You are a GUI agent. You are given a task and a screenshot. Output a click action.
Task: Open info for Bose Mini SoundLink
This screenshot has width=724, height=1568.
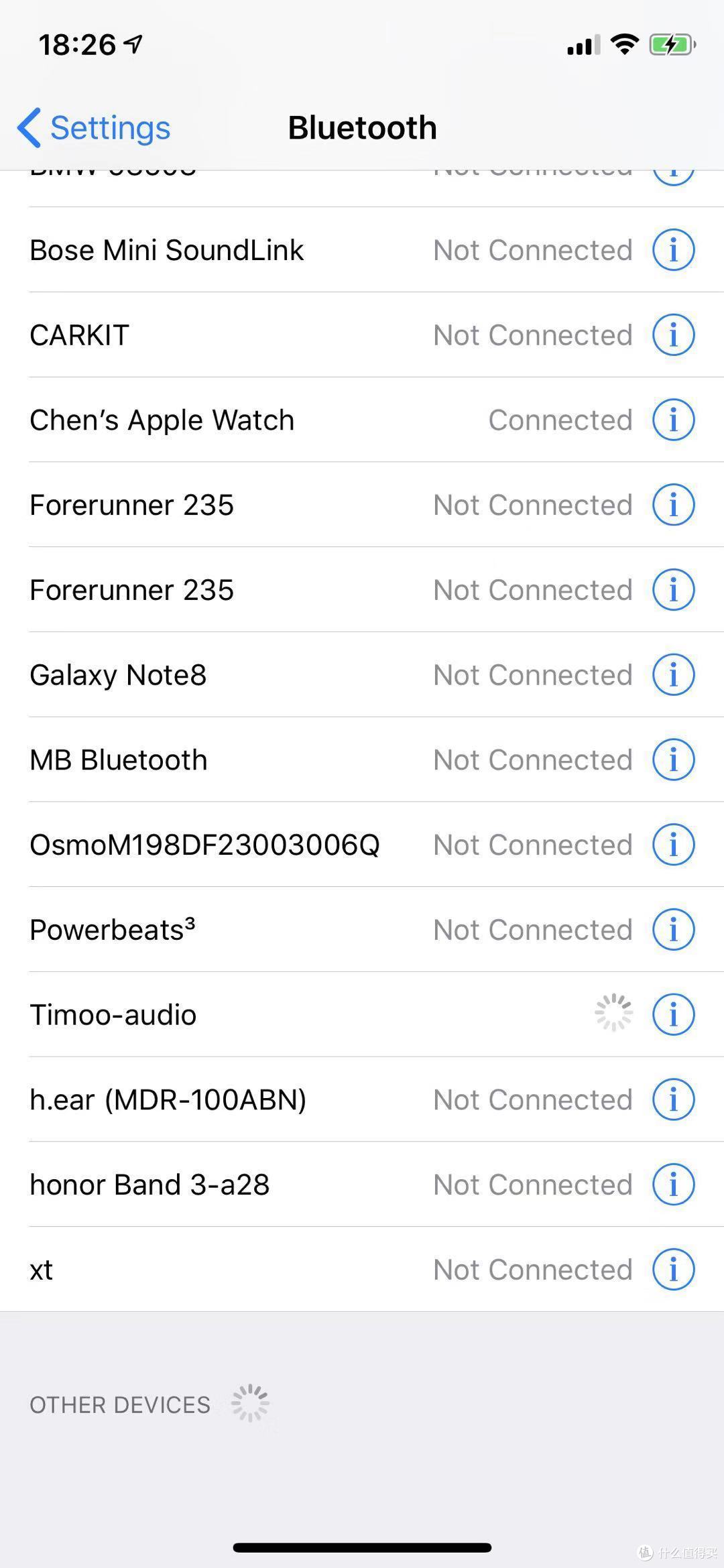coord(673,250)
